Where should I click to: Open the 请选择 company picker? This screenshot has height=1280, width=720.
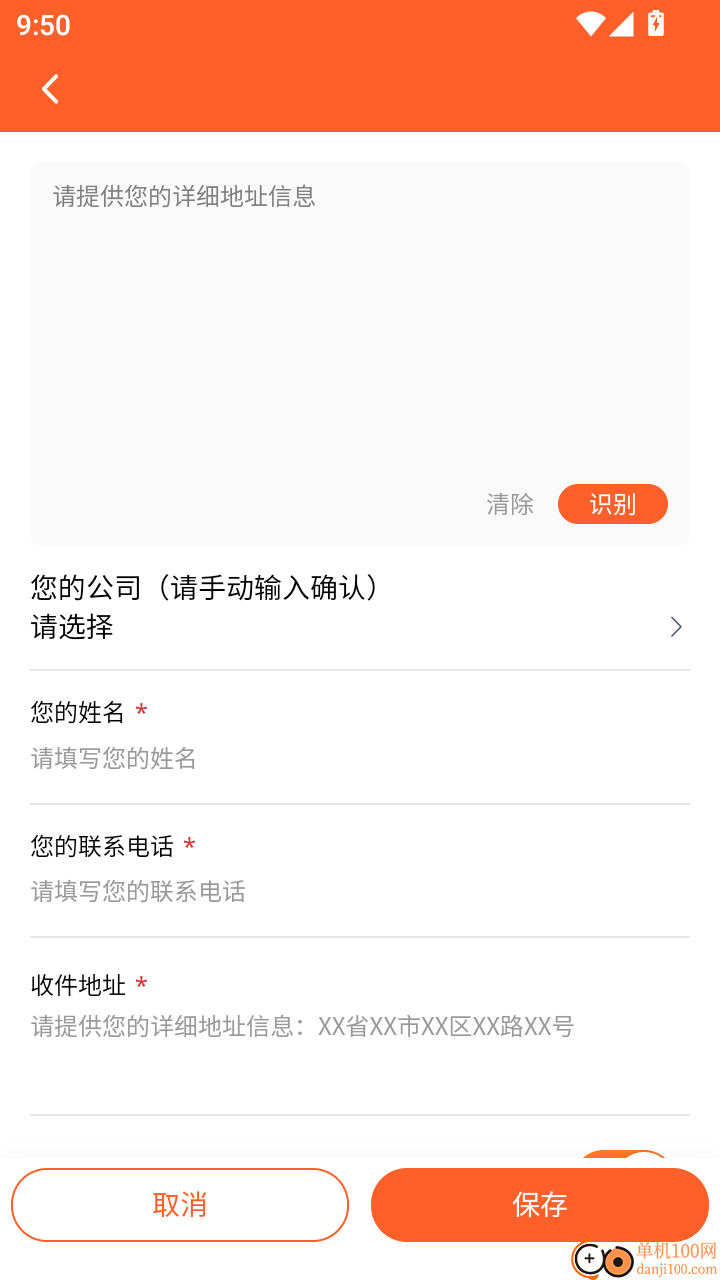pyautogui.click(x=72, y=627)
